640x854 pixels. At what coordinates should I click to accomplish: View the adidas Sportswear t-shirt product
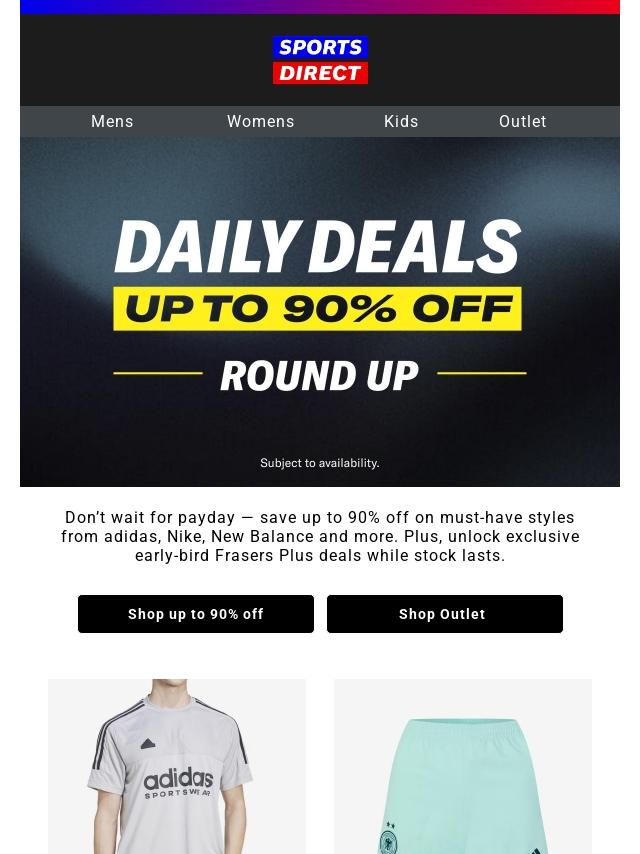(x=177, y=766)
